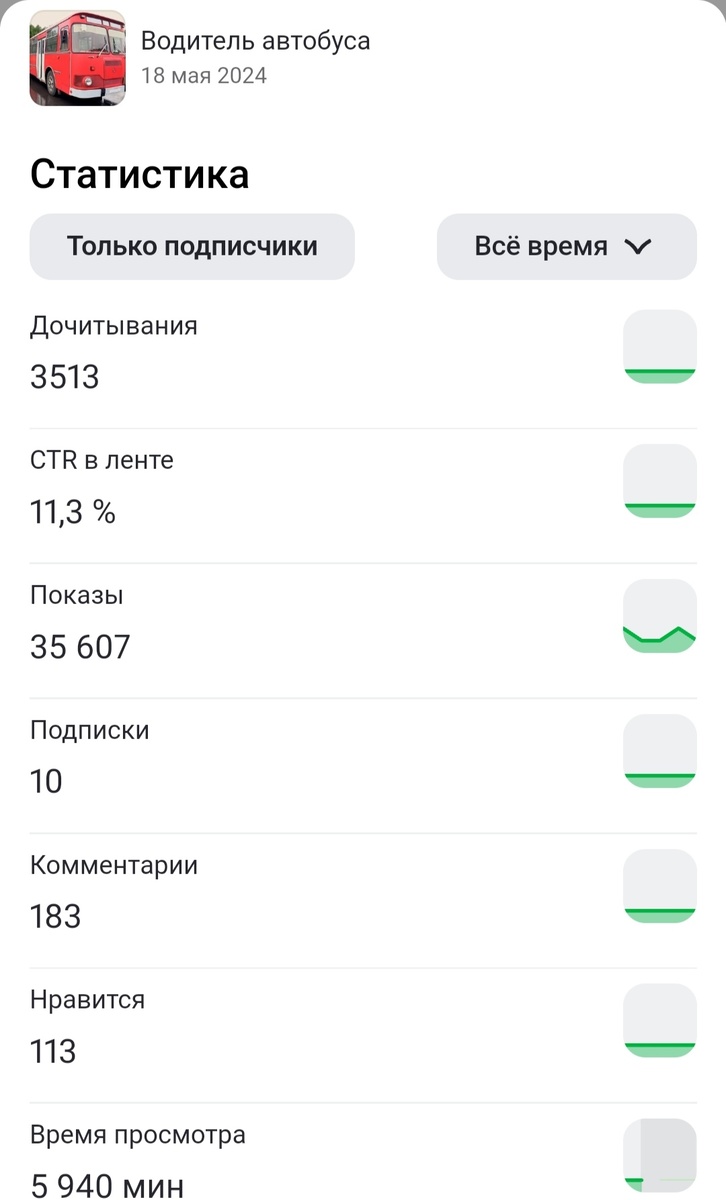The image size is (726, 1200).
Task: Open details for the 183 comments count
Action: tap(55, 915)
